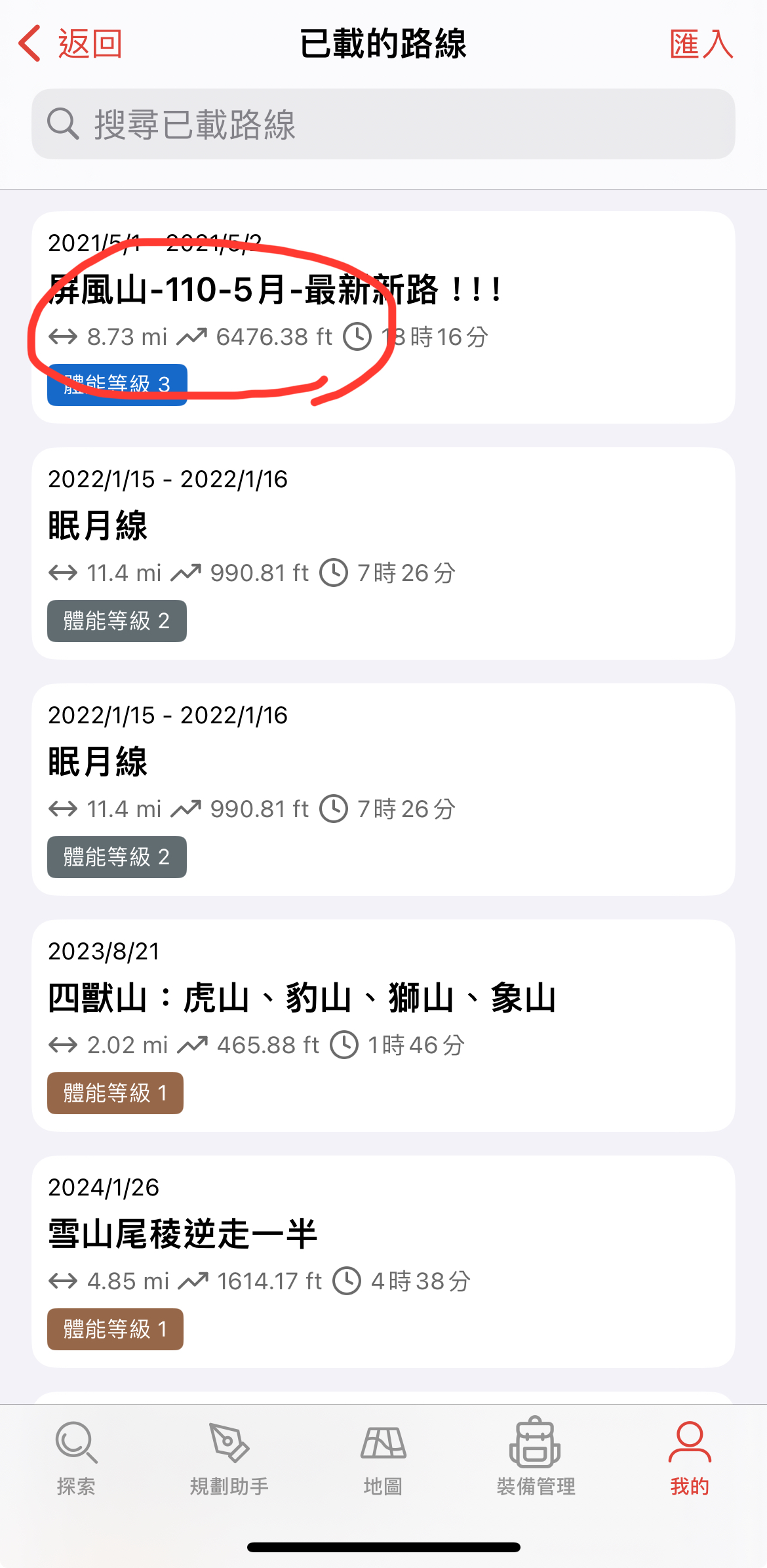Open the 雪山尾稜逆走一半 route card
The height and width of the screenshot is (1568, 767).
[x=383, y=1261]
